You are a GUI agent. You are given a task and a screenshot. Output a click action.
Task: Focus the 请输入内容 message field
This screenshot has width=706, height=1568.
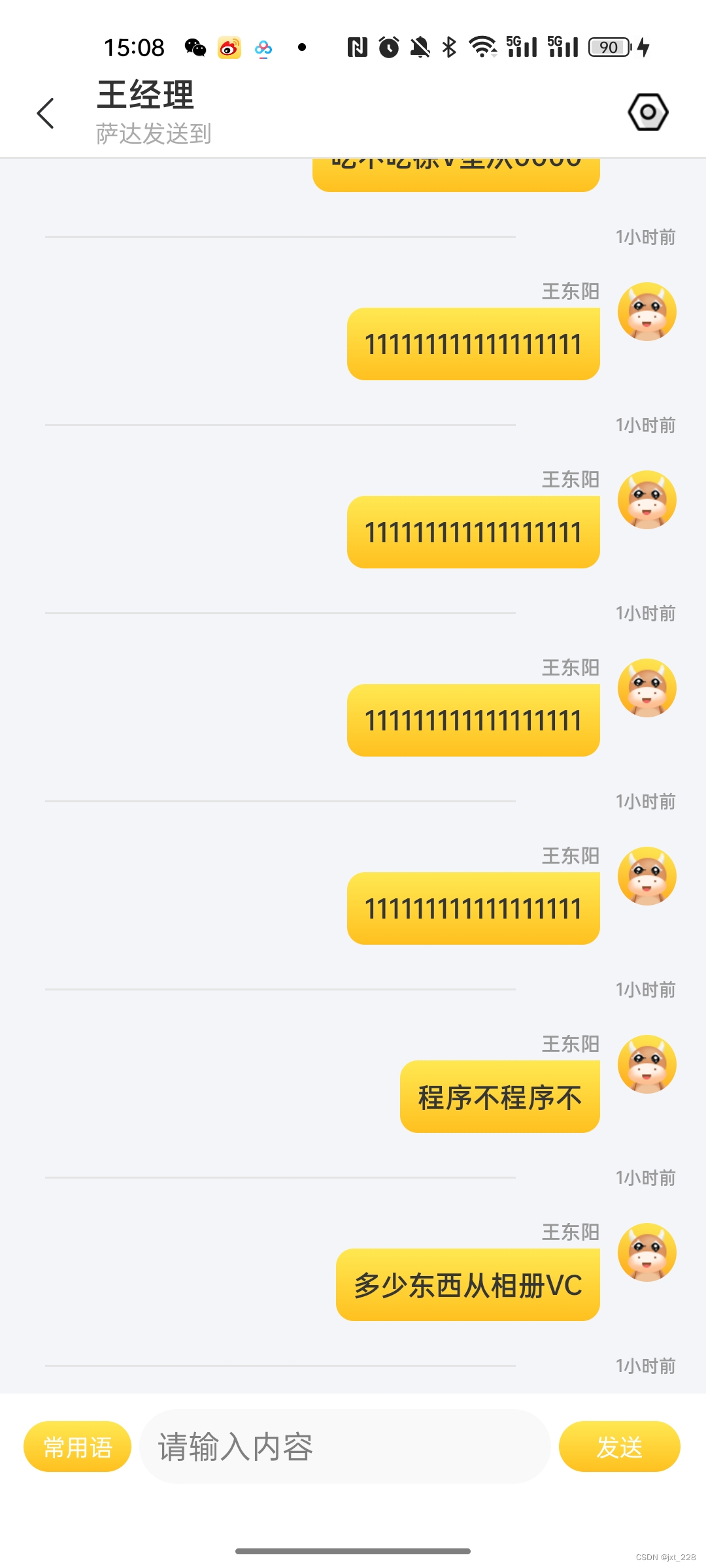[x=345, y=1447]
